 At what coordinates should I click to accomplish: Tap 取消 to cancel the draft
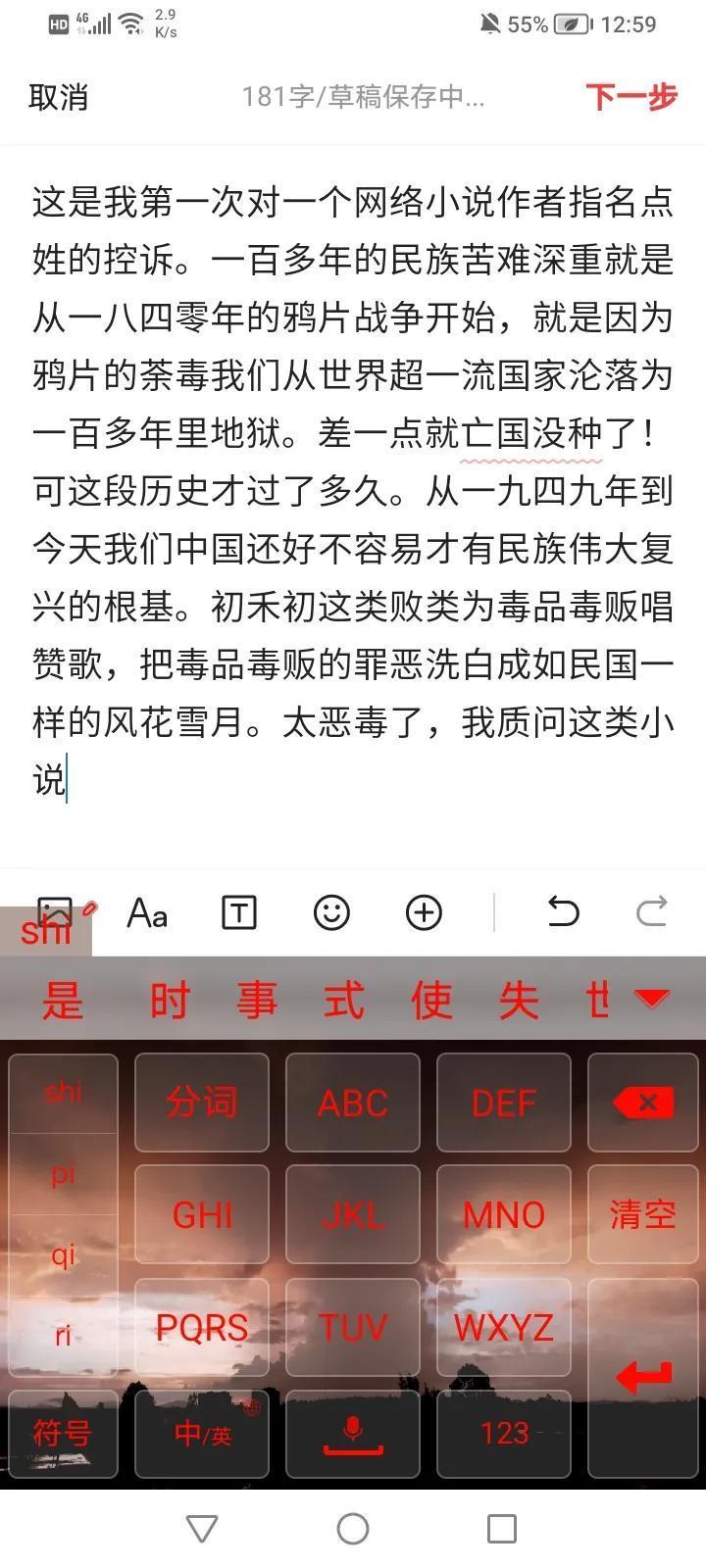click(x=59, y=97)
